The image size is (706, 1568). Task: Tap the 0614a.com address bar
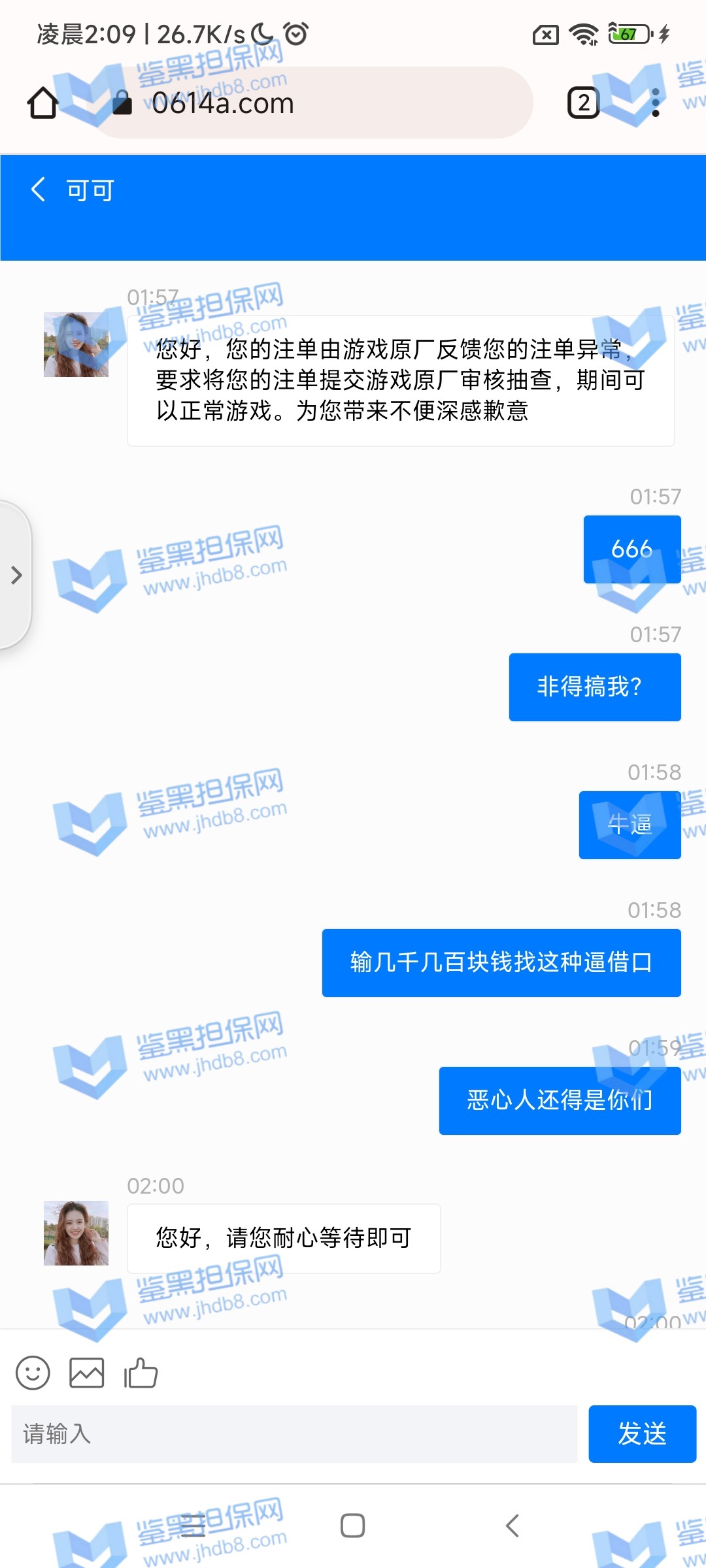(314, 103)
